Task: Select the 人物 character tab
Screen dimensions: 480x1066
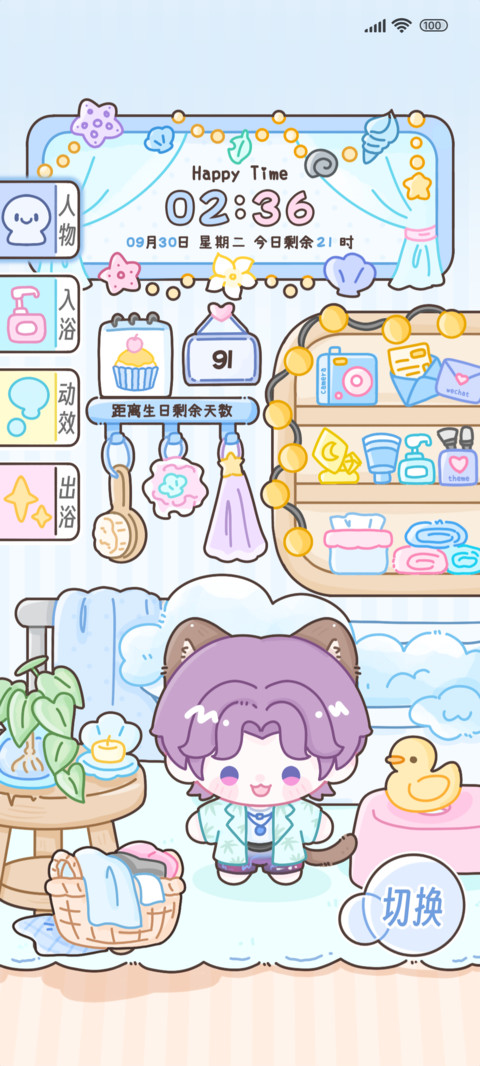Action: pyautogui.click(x=39, y=220)
